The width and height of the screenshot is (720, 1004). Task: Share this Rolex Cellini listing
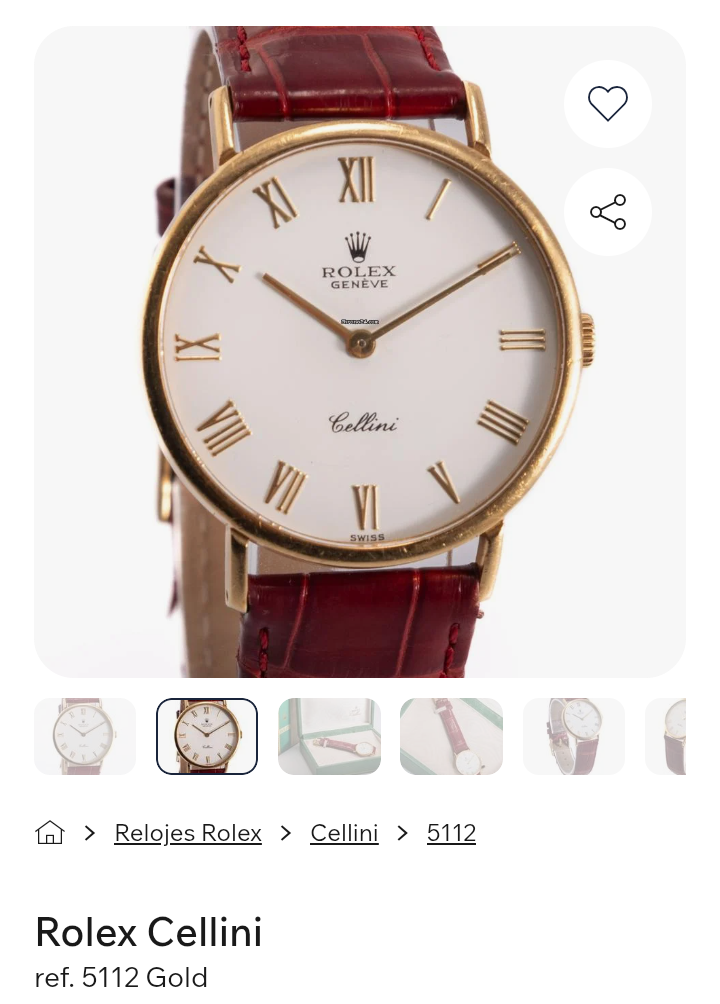[x=607, y=212]
